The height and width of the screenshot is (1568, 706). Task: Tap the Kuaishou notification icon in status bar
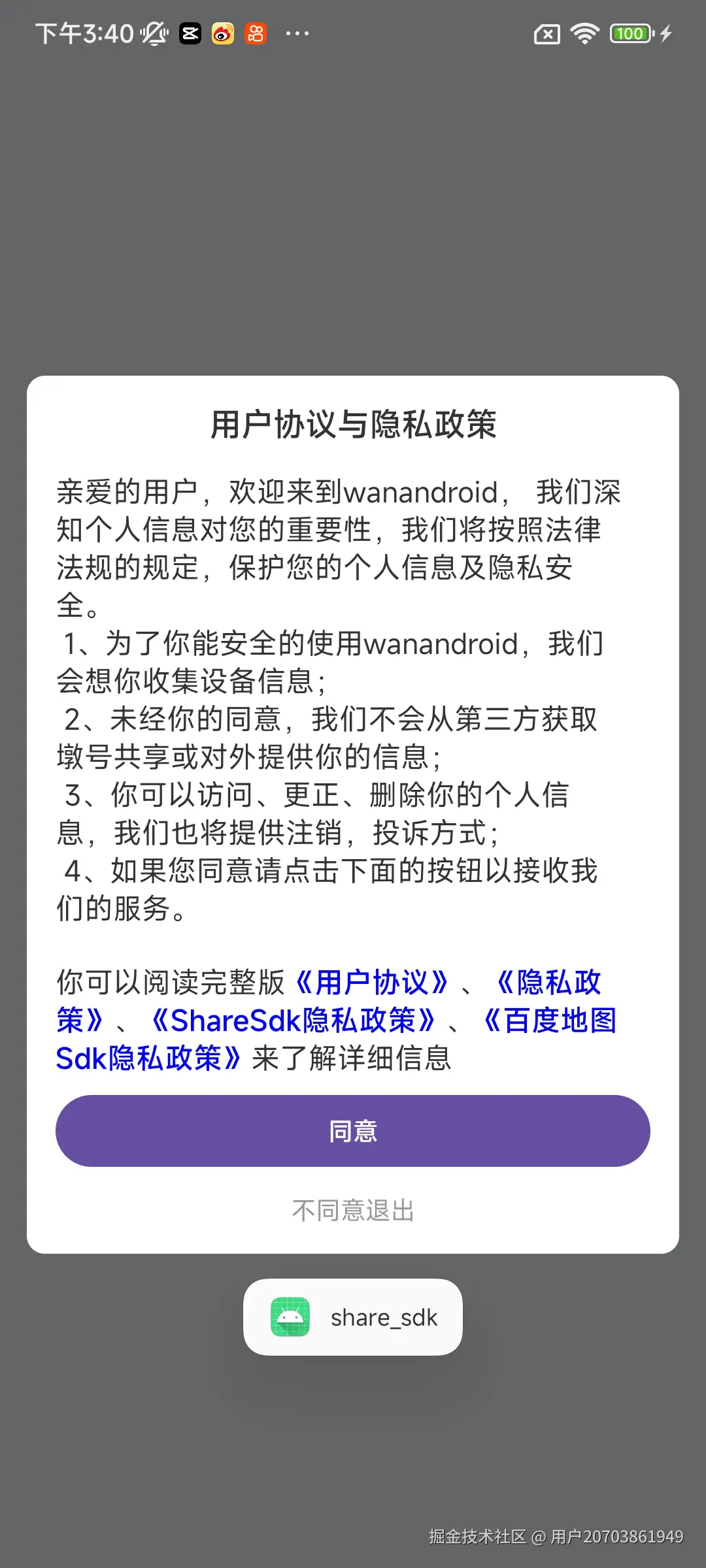pos(255,33)
